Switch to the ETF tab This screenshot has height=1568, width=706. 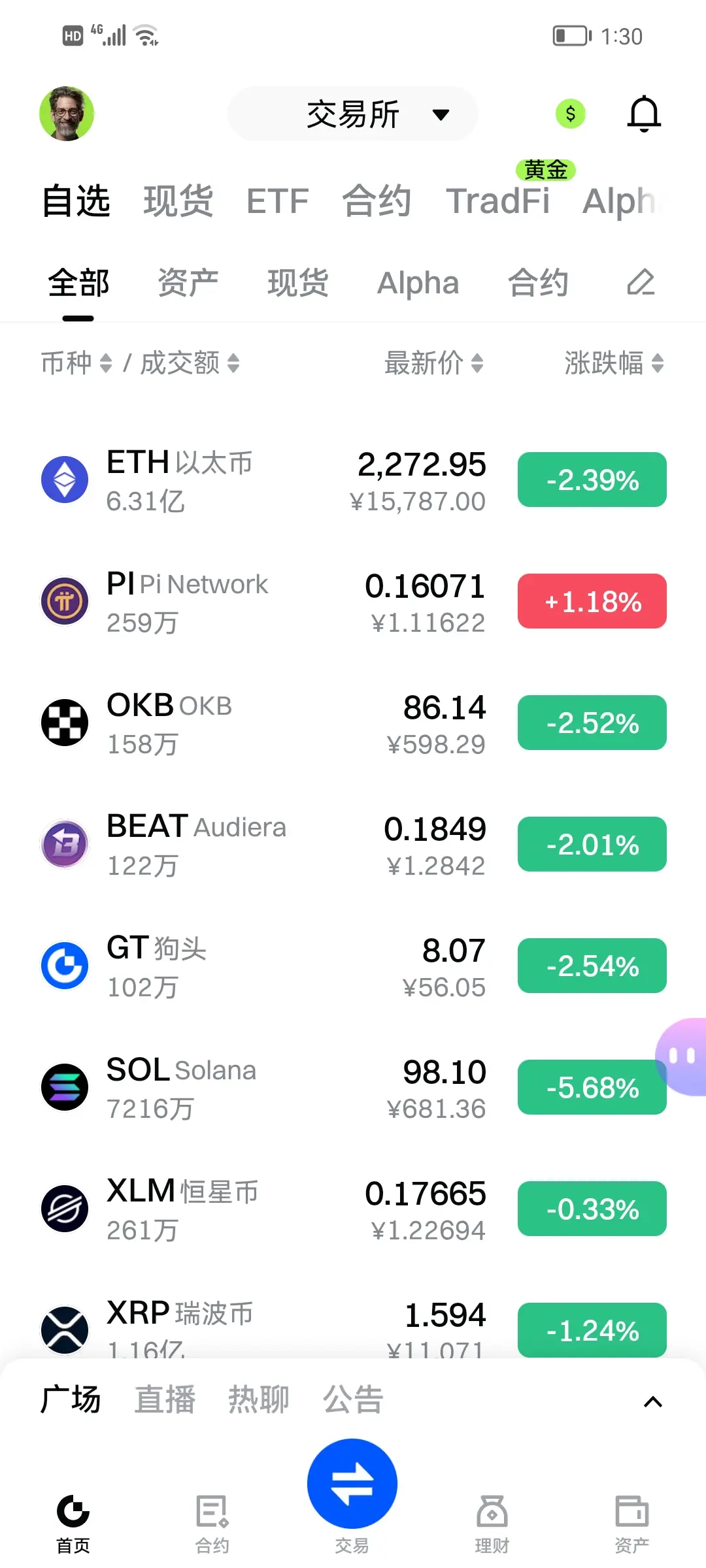click(x=277, y=201)
